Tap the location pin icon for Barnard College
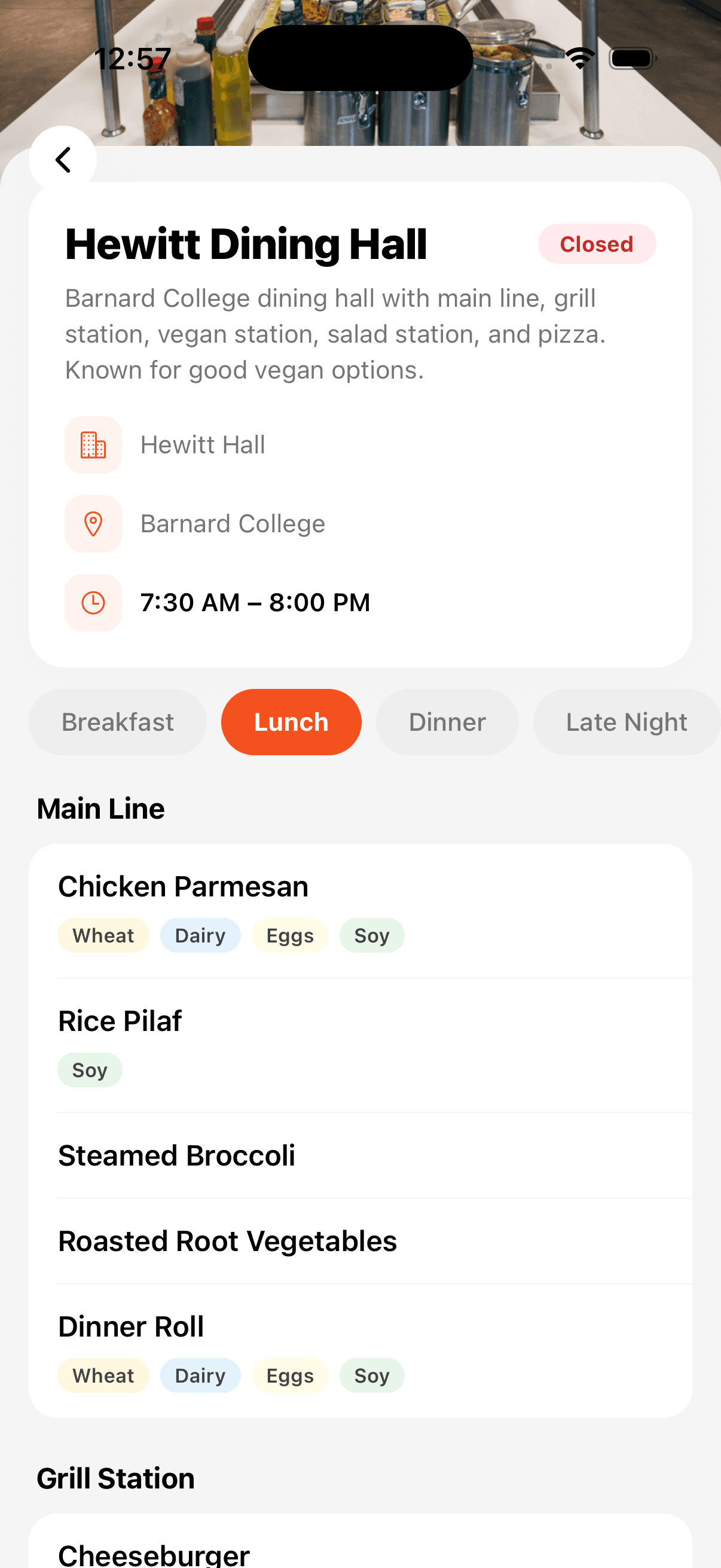Image resolution: width=721 pixels, height=1568 pixels. point(93,523)
